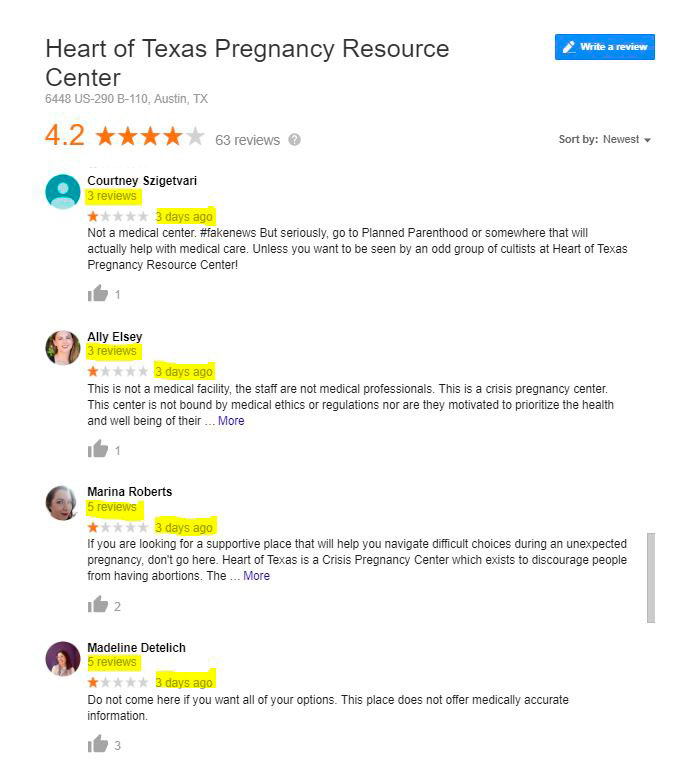Like Marina Roberts' review
The height and width of the screenshot is (766, 700).
pyautogui.click(x=98, y=604)
